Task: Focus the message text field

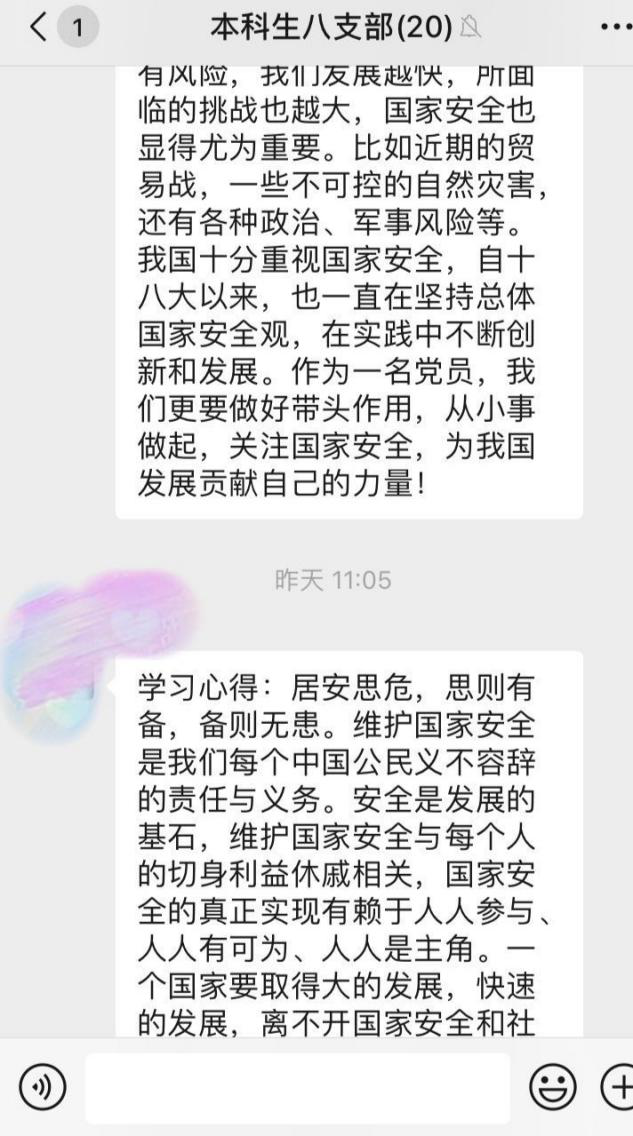Action: 297,1087
